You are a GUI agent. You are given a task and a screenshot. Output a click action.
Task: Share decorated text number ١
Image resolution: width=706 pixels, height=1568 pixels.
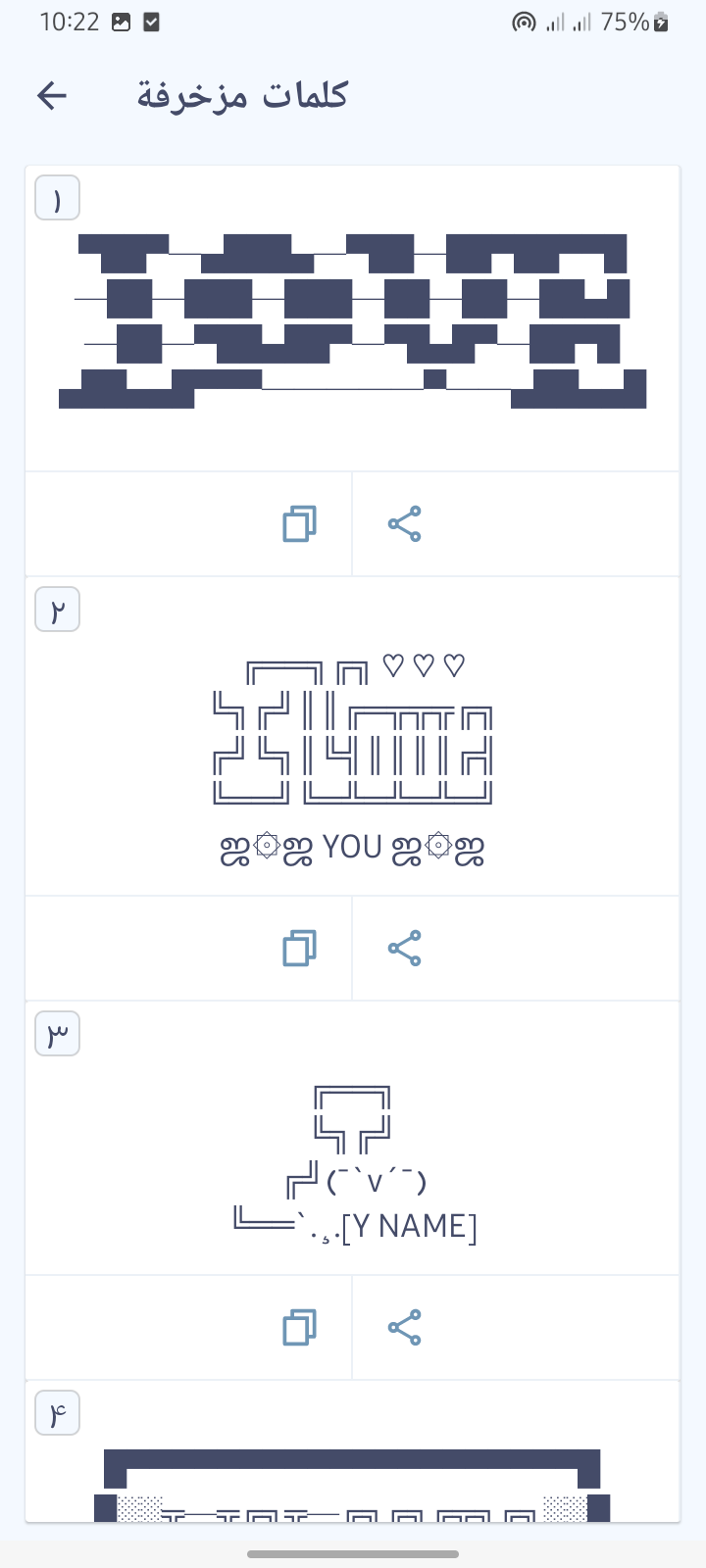pos(404,523)
